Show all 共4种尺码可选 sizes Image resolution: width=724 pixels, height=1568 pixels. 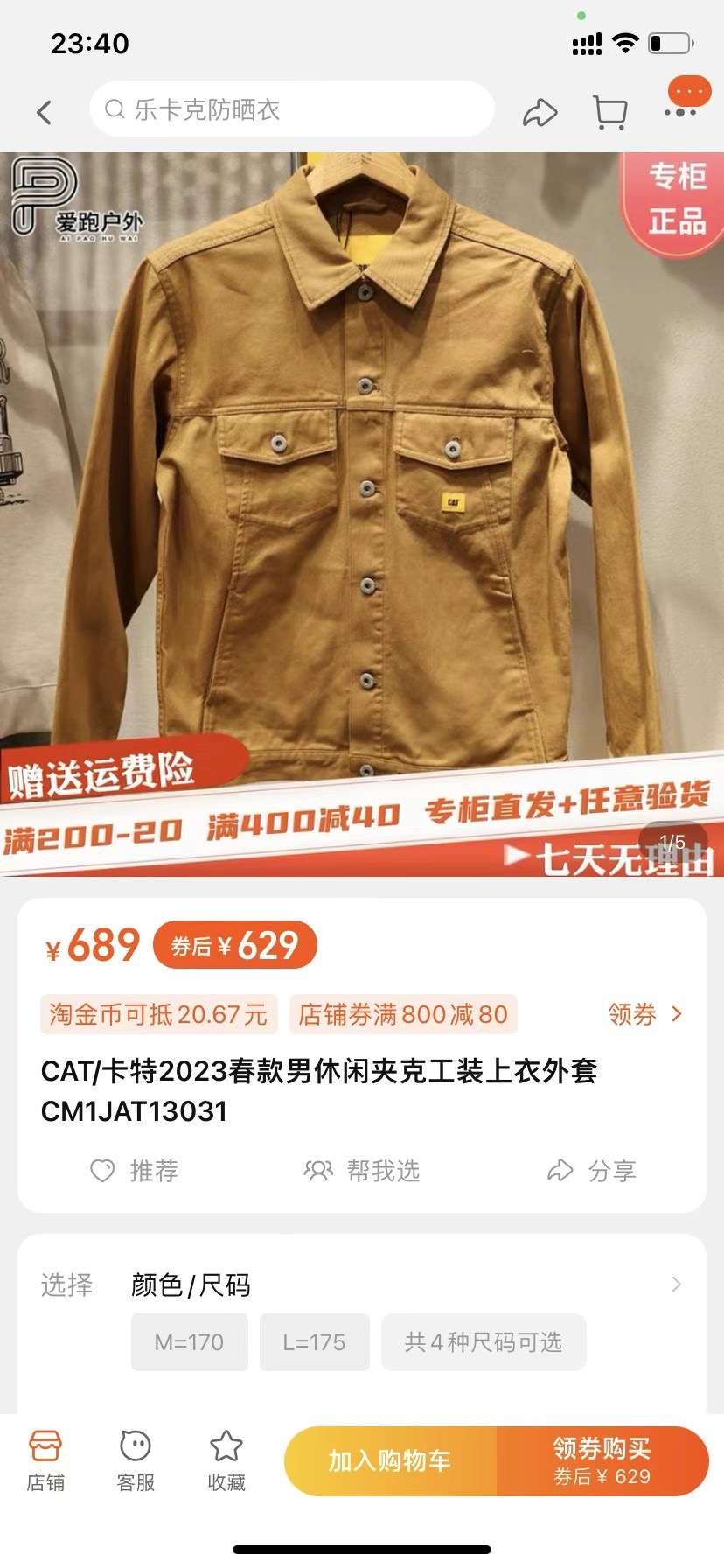coord(483,1342)
